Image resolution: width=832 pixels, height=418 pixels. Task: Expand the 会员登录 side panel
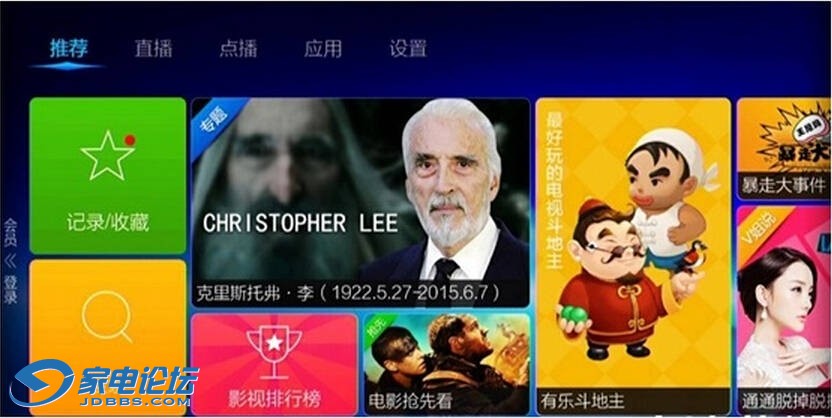[x=10, y=262]
